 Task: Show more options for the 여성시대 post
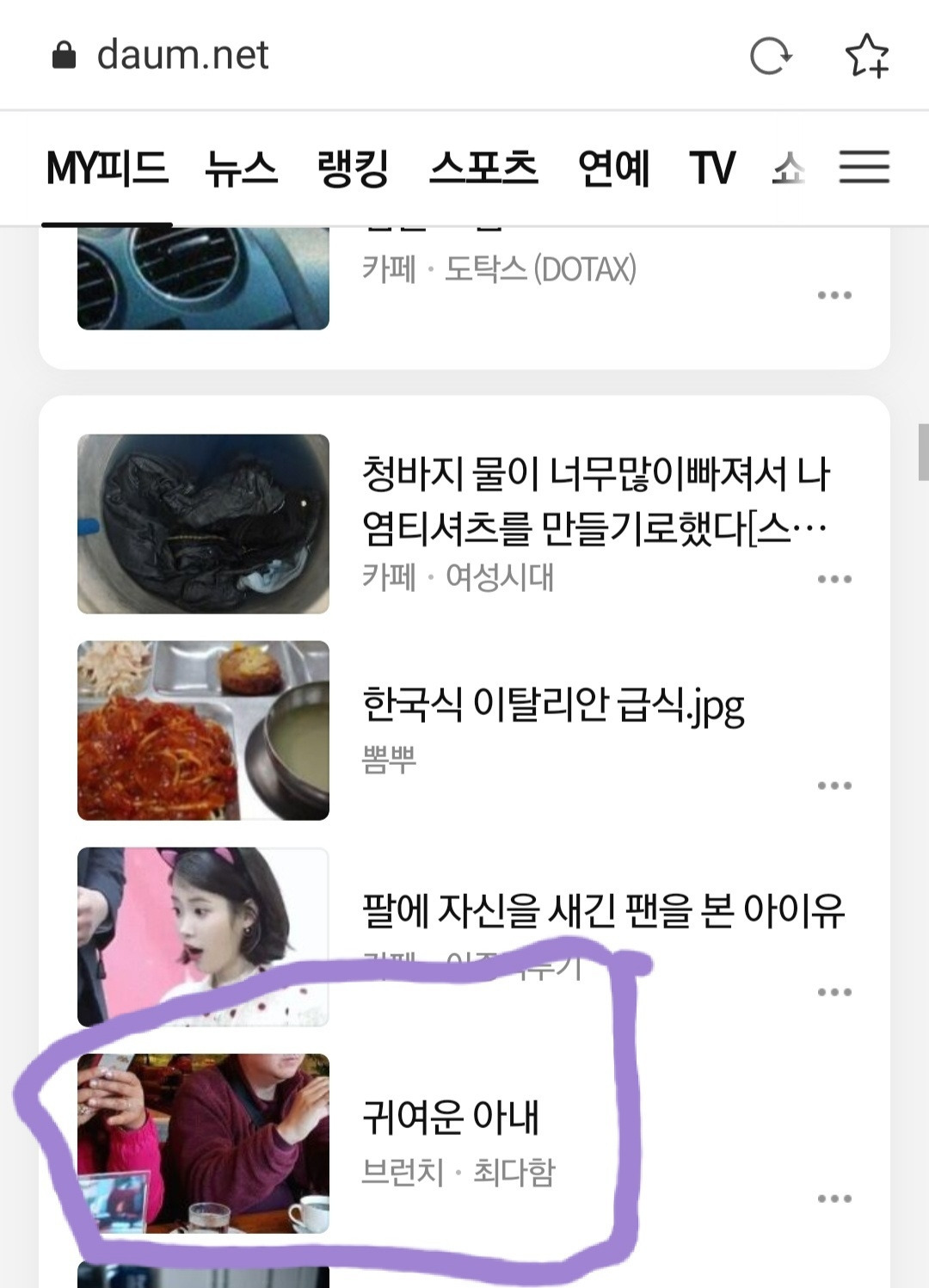point(834,579)
